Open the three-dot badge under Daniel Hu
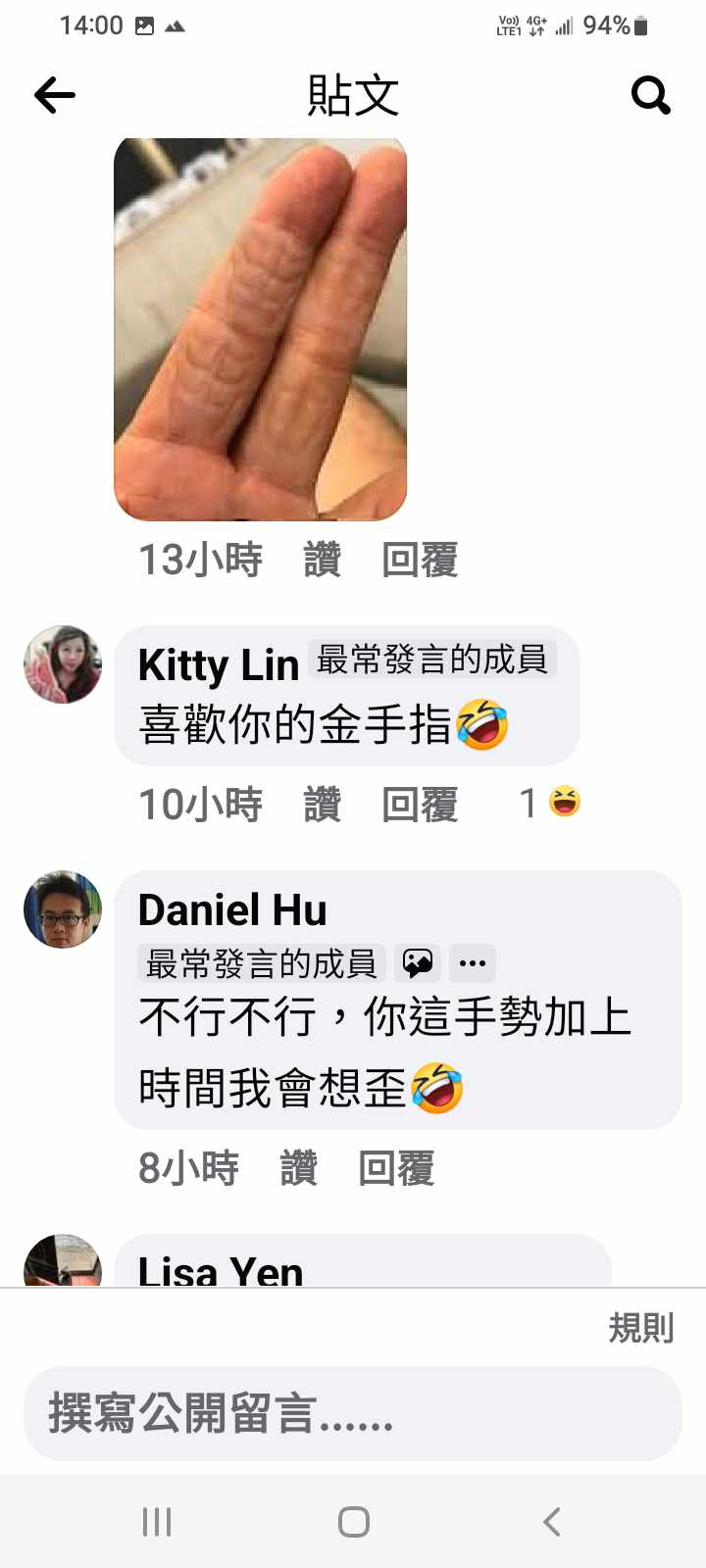This screenshot has width=706, height=1568. tap(473, 963)
